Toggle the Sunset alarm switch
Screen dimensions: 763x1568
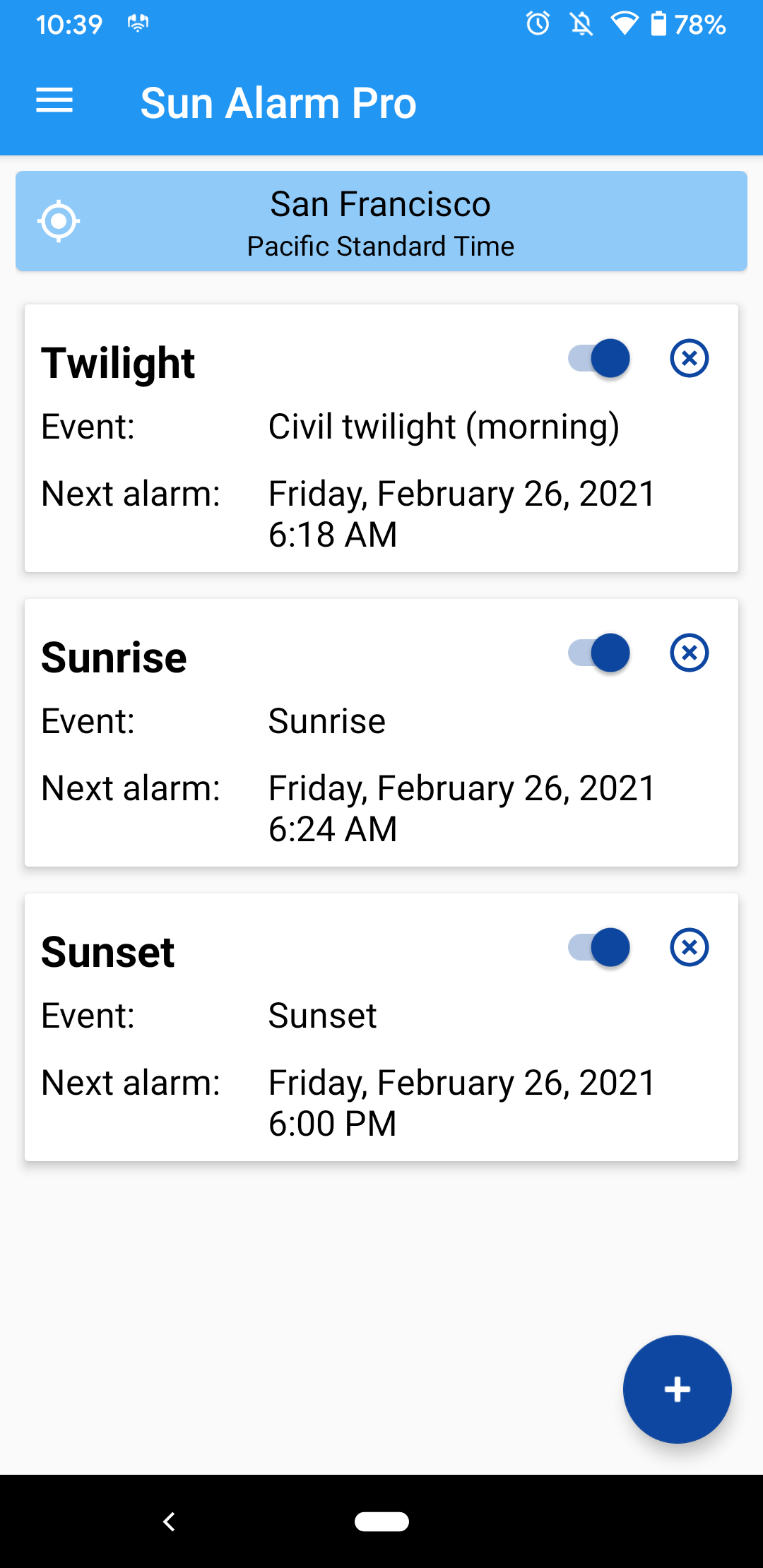click(600, 948)
